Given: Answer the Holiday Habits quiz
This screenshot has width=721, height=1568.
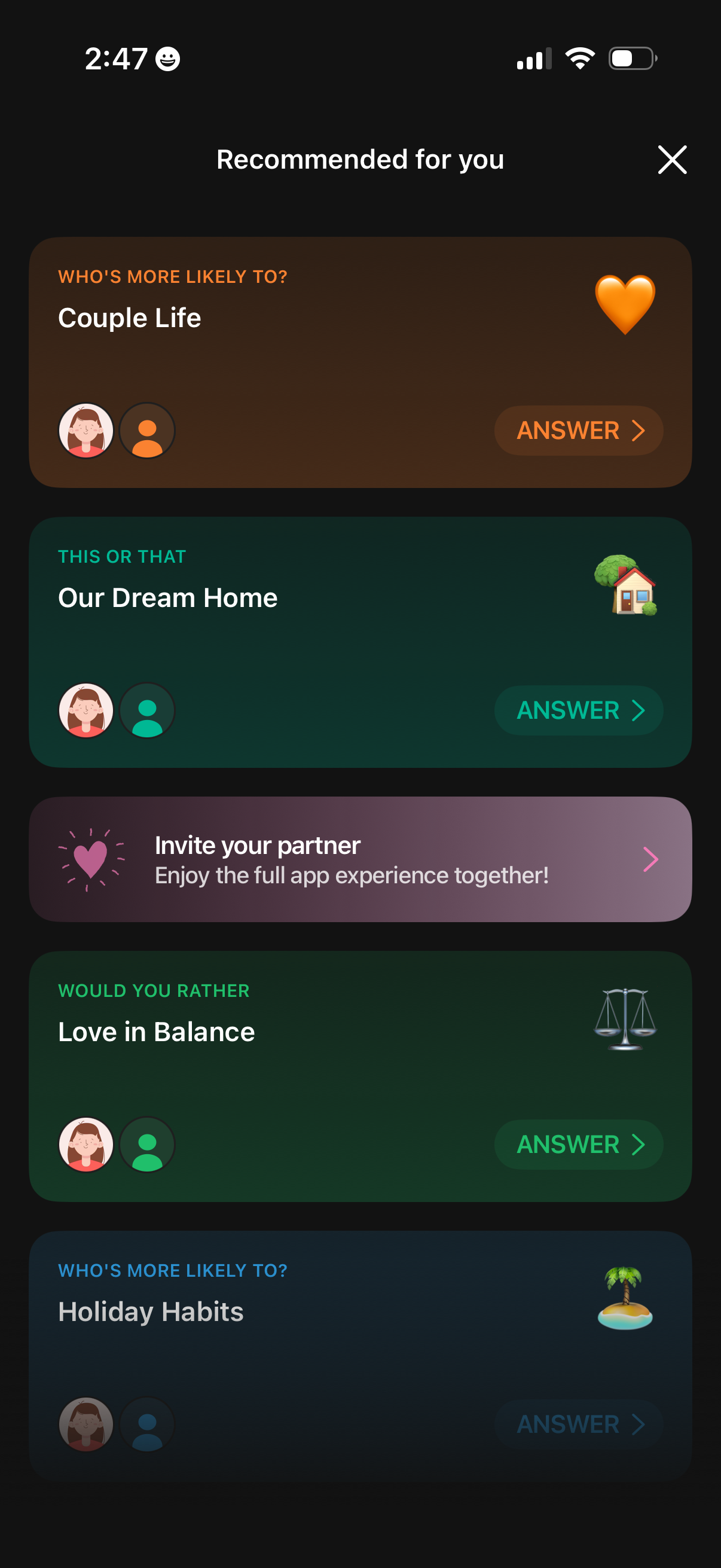Looking at the screenshot, I should [579, 1424].
